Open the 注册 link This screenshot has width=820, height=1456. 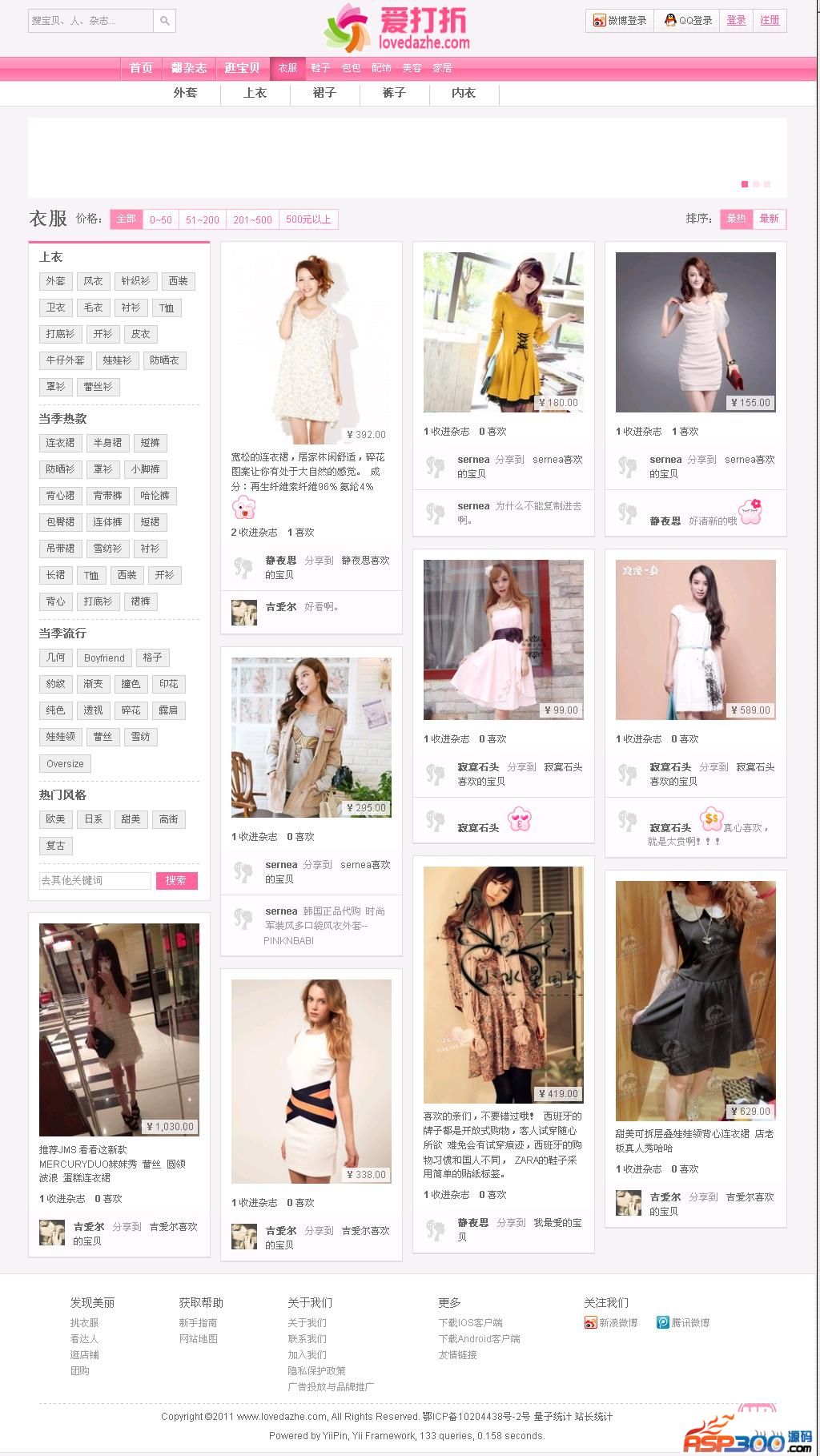770,21
